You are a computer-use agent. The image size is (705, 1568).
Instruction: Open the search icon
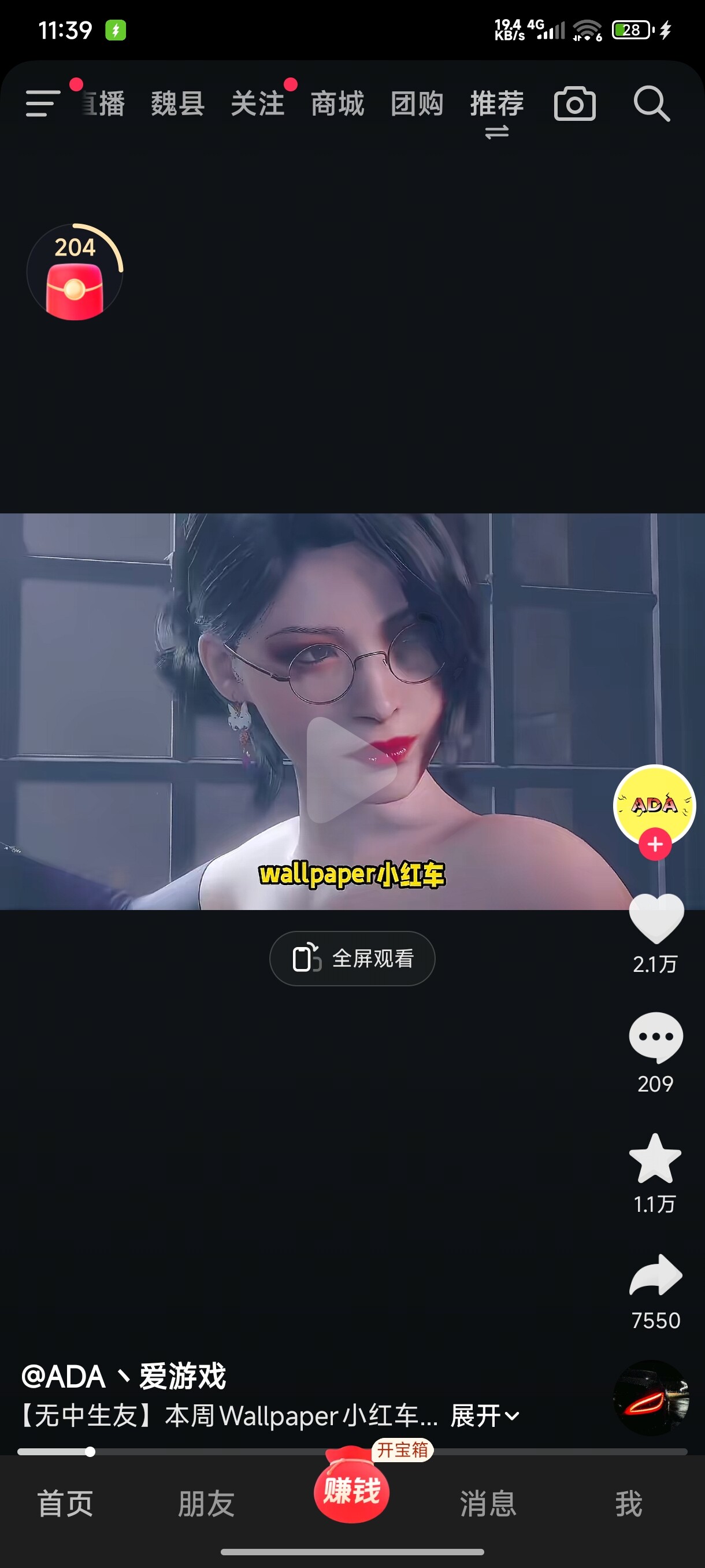click(651, 103)
